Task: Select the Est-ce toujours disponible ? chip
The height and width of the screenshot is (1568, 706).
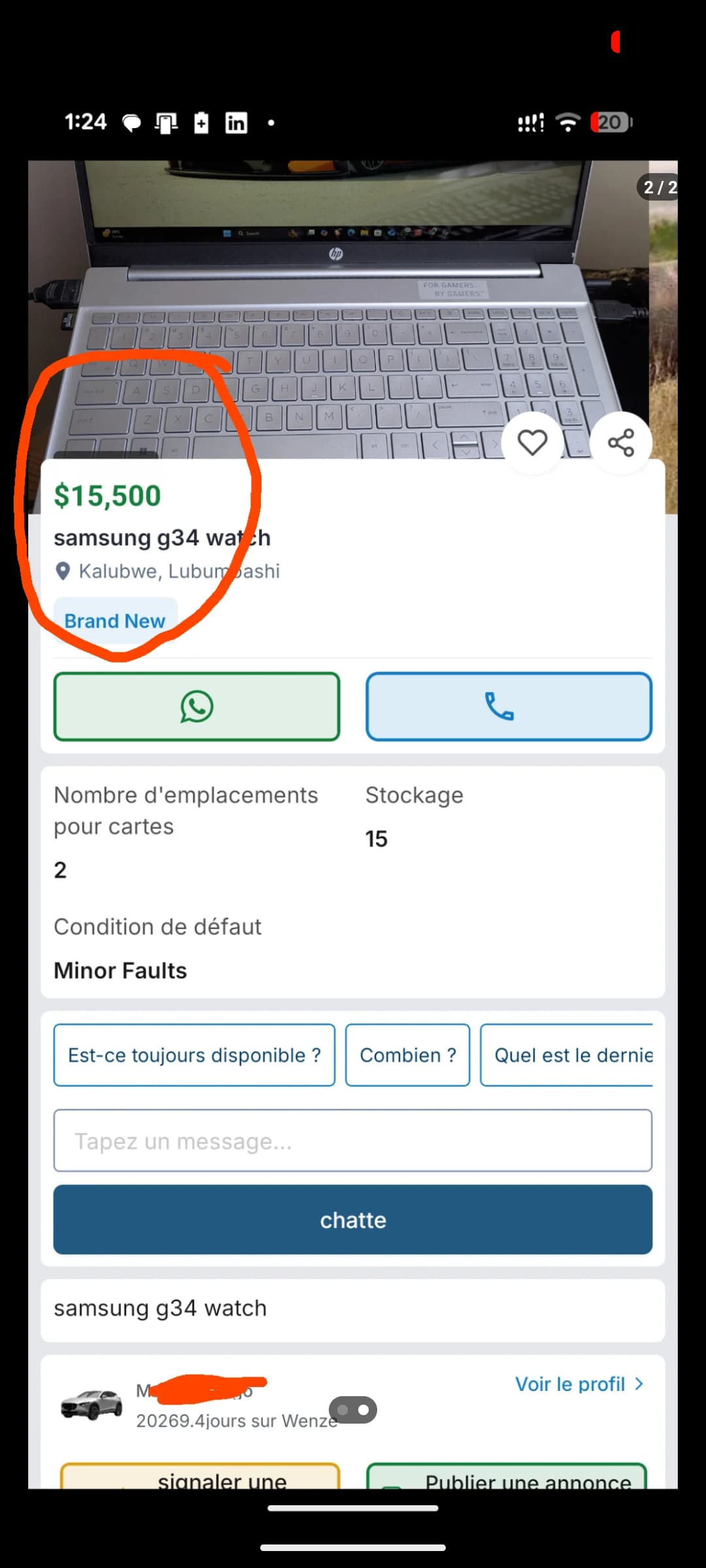Action: pos(194,1054)
